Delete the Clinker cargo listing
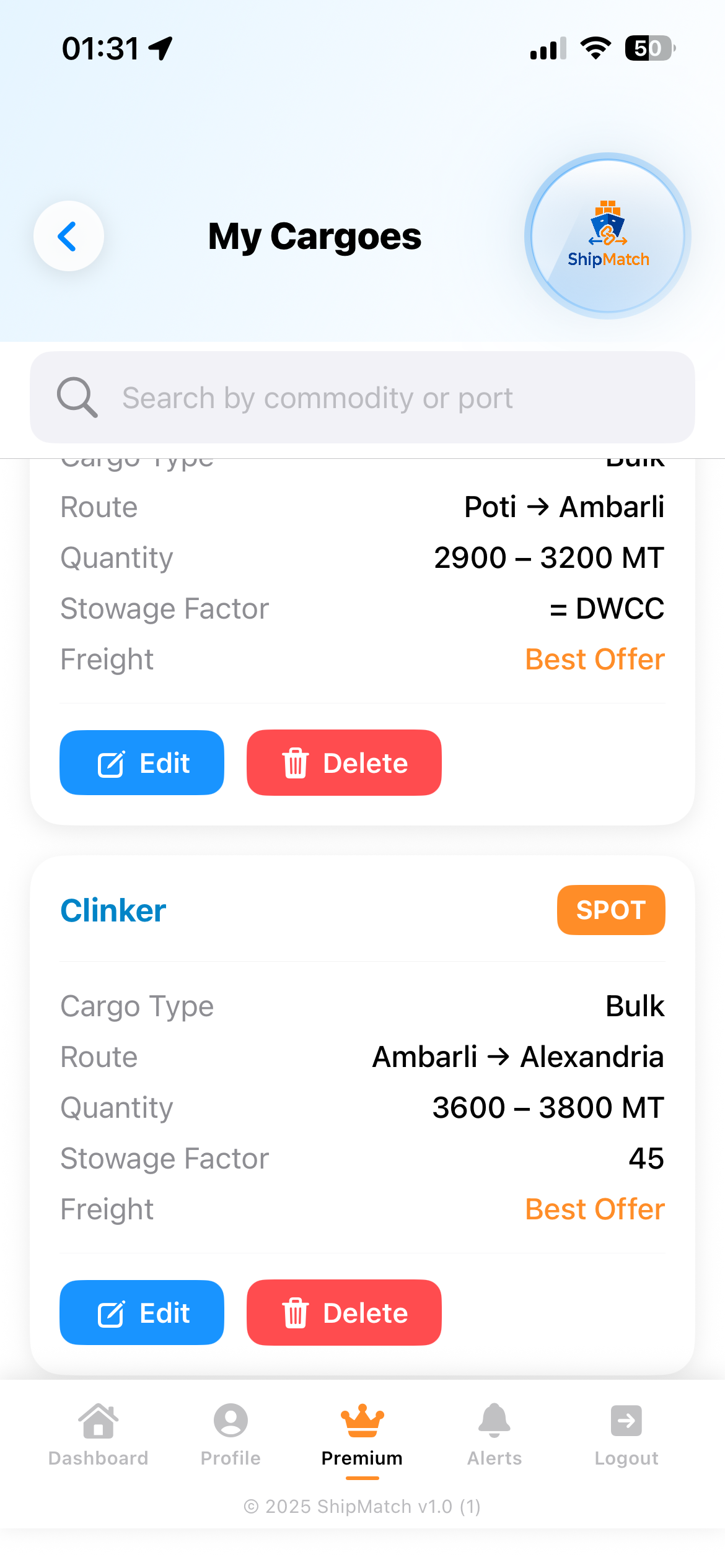This screenshot has height=1568, width=725. pos(344,1312)
